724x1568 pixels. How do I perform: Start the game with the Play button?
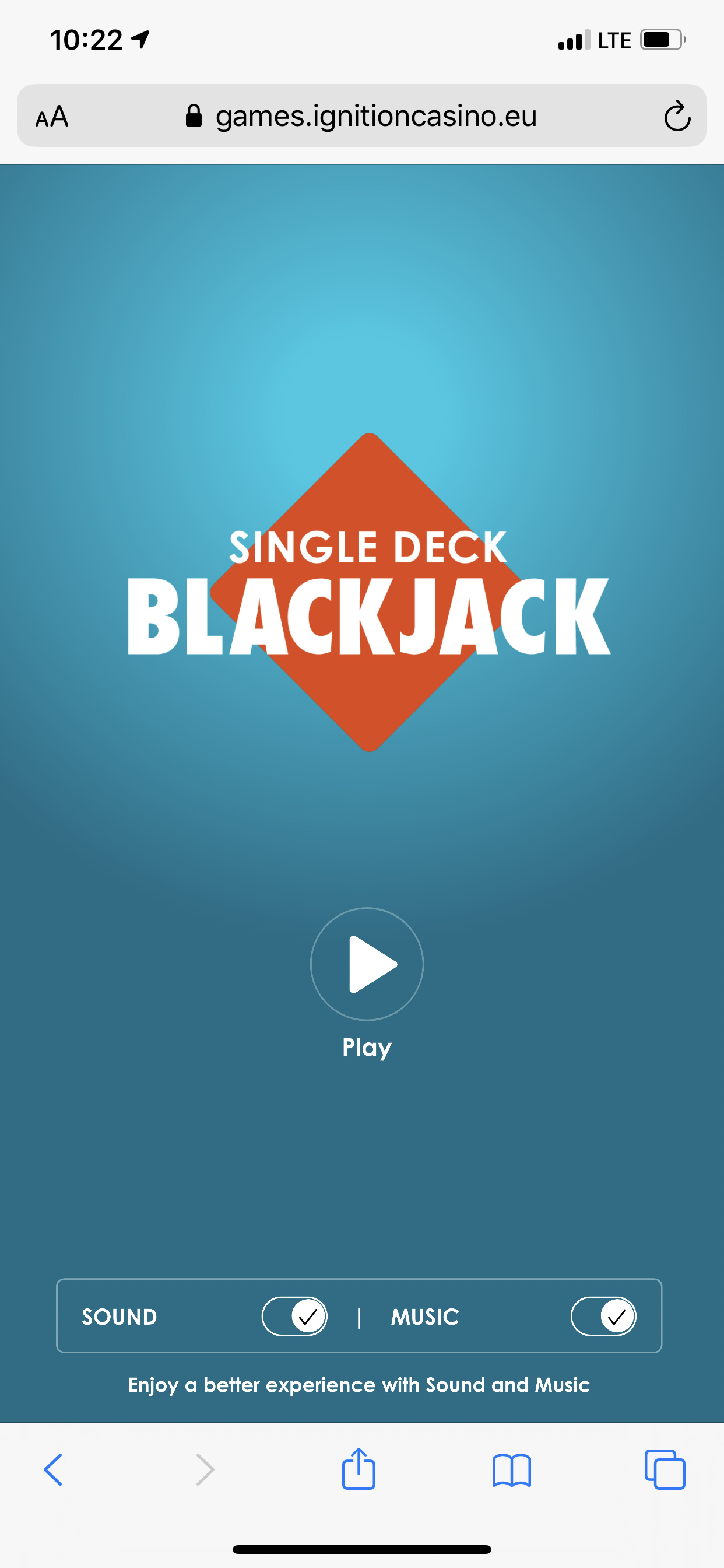366,964
